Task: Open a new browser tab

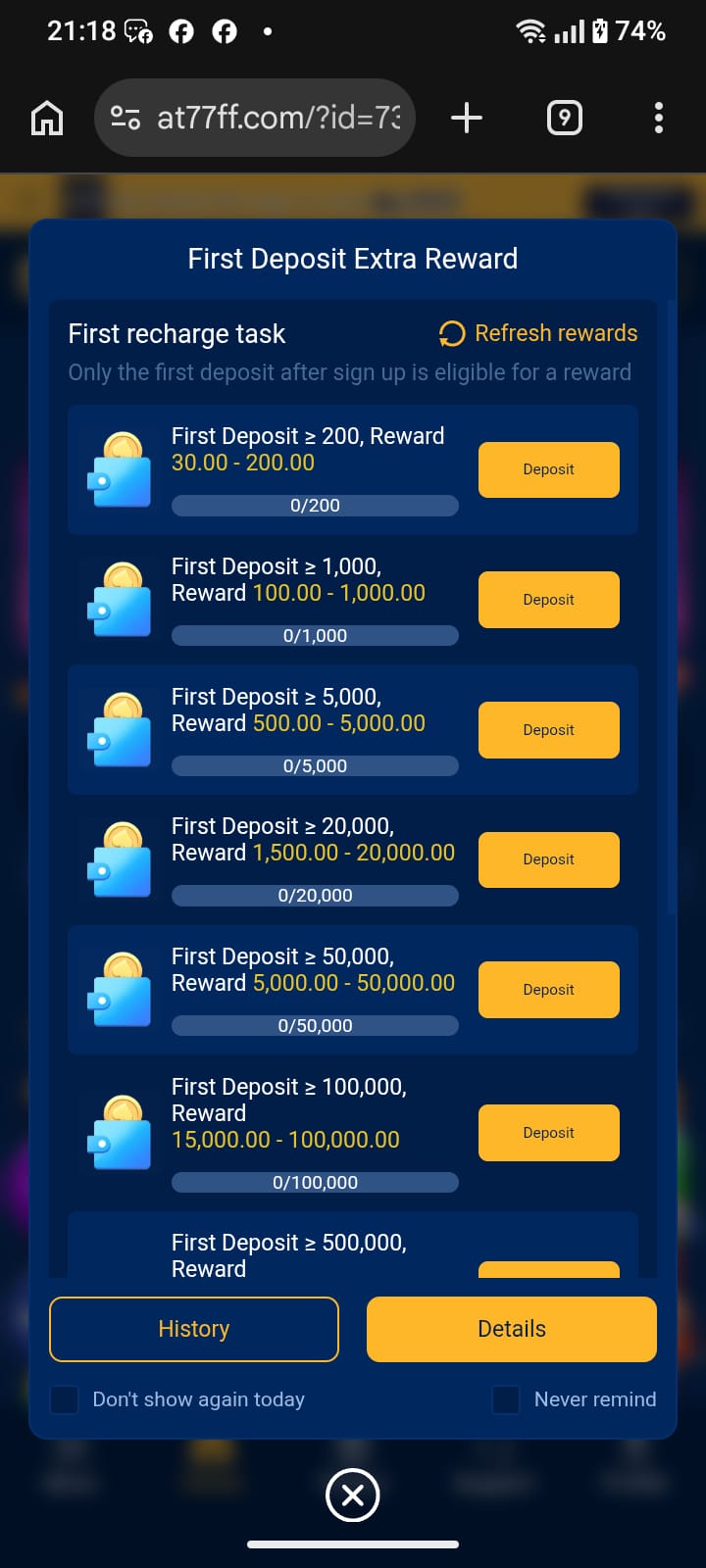Action: point(467,118)
